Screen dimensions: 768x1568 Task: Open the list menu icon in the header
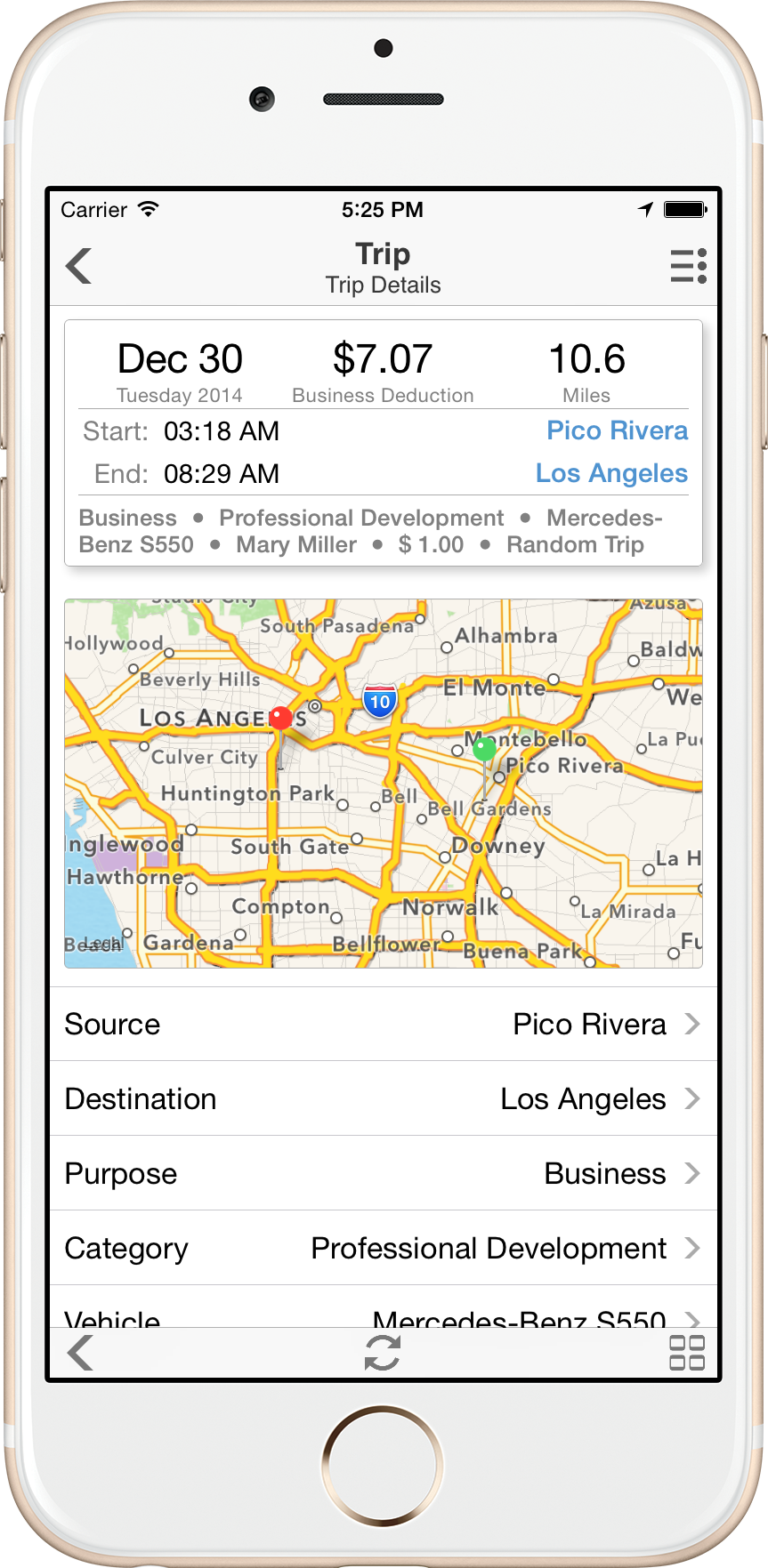click(688, 266)
